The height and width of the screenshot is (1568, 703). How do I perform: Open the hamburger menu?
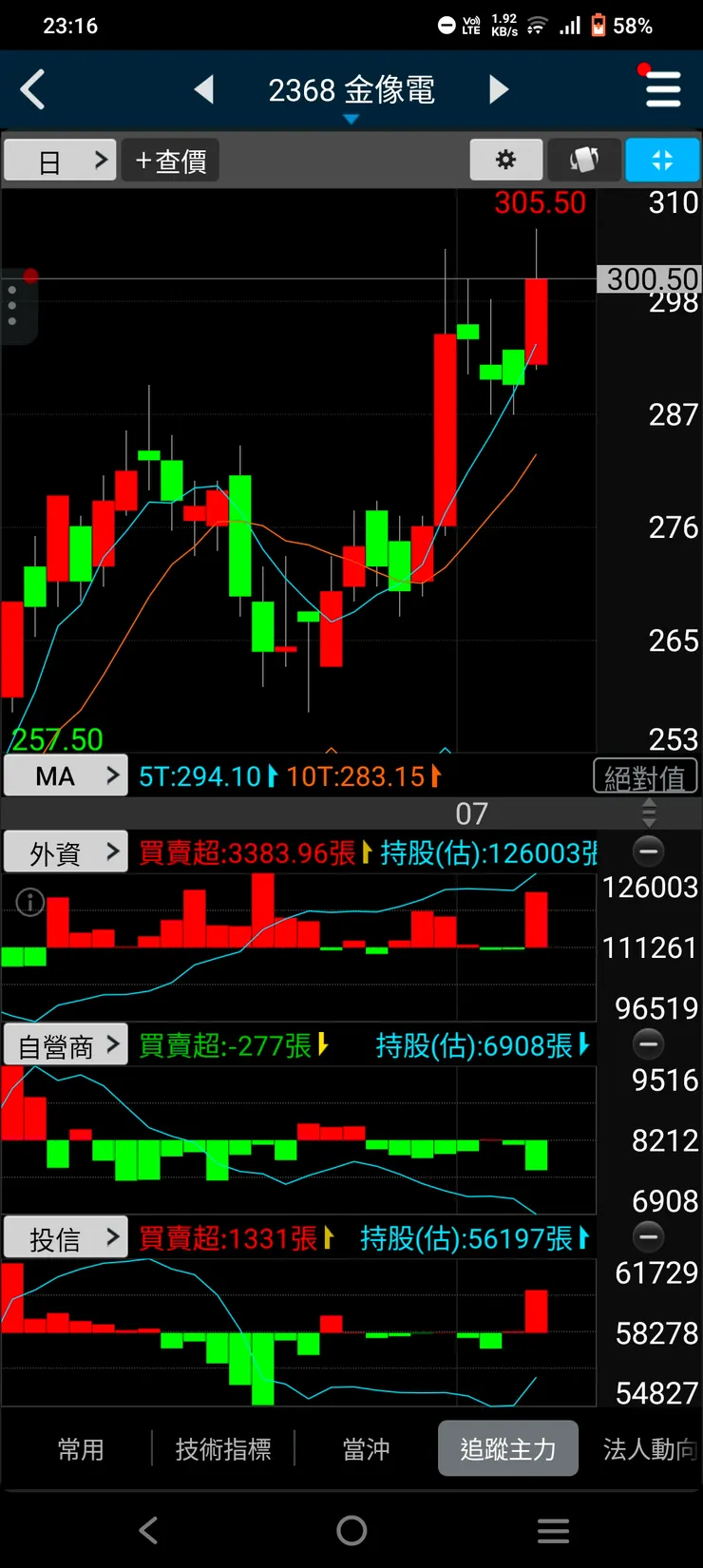click(662, 90)
